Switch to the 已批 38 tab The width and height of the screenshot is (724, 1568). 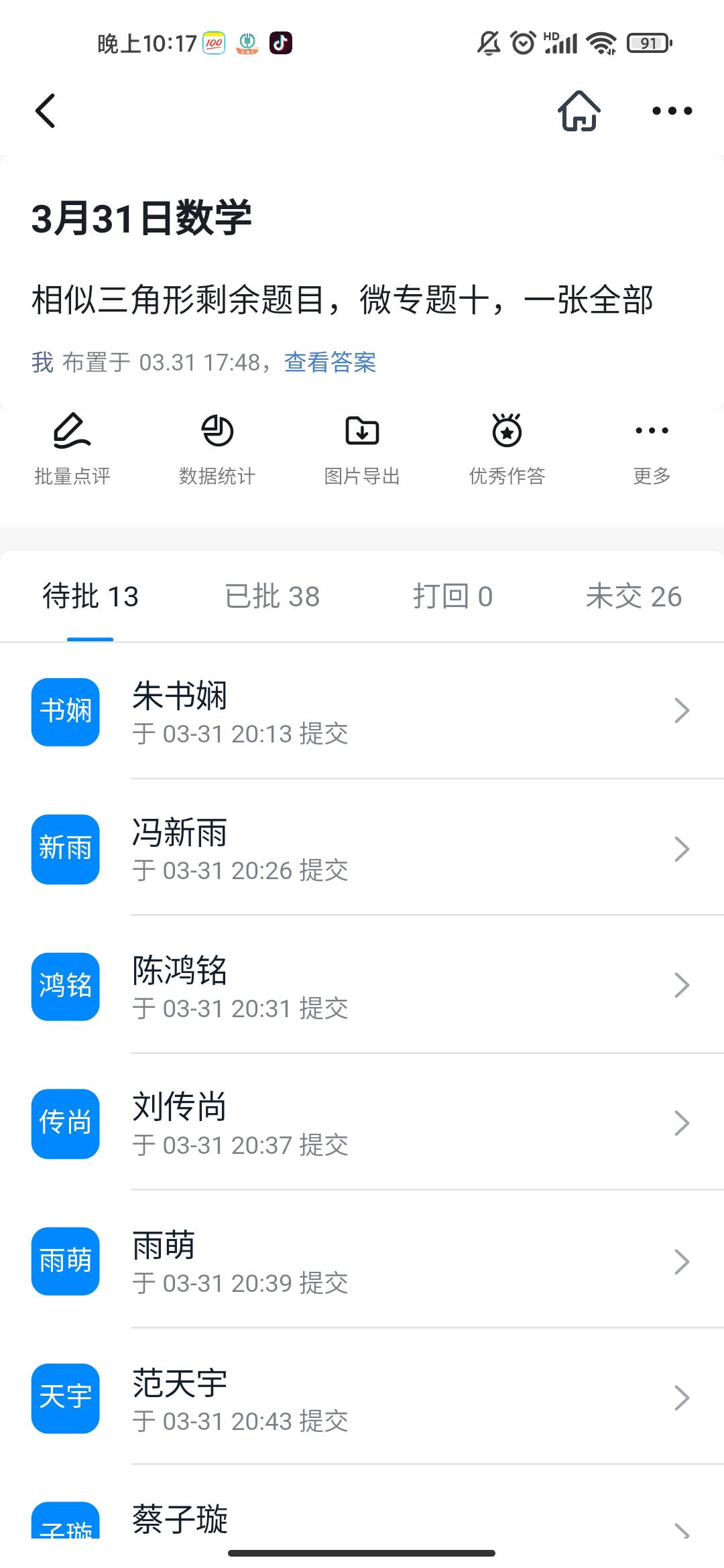tap(271, 596)
